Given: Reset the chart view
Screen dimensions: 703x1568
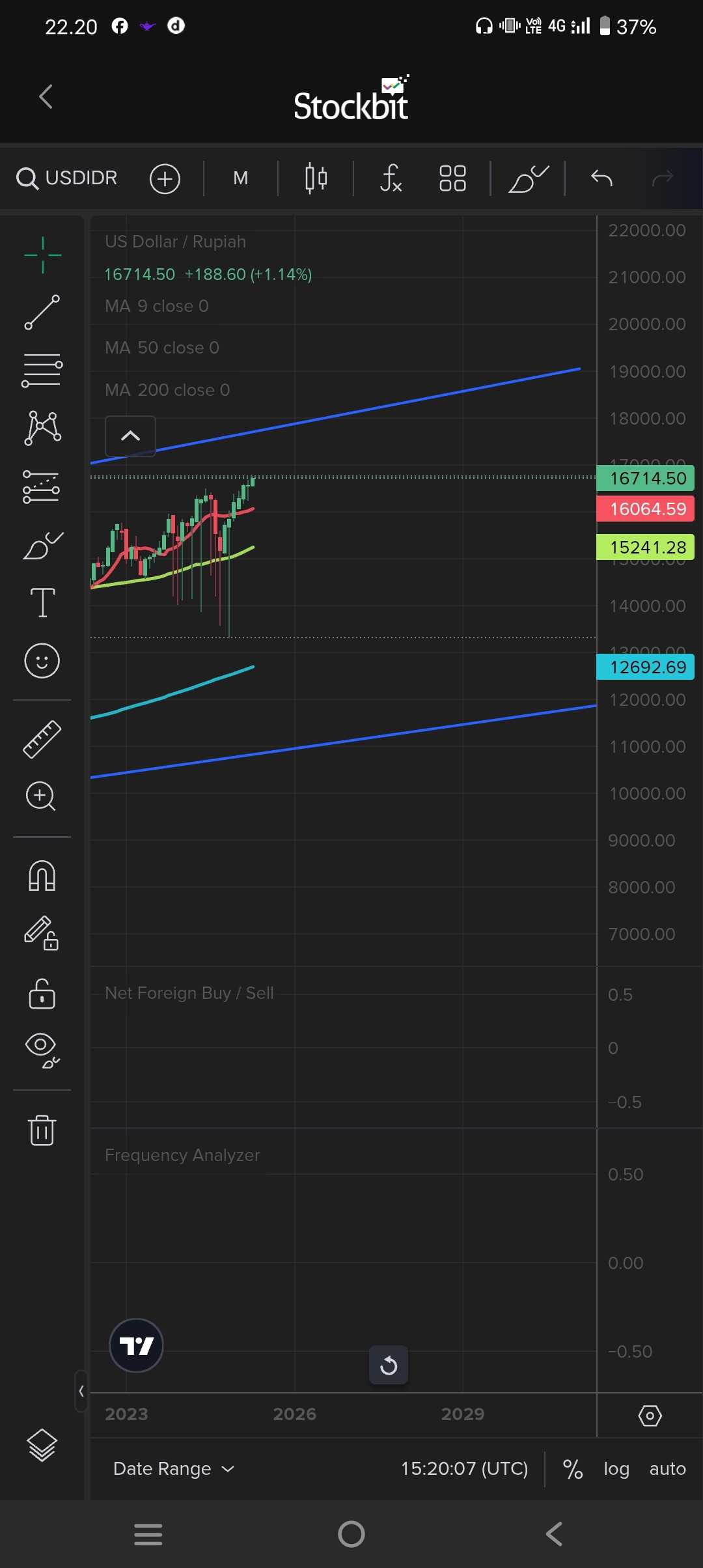Looking at the screenshot, I should click(389, 1365).
